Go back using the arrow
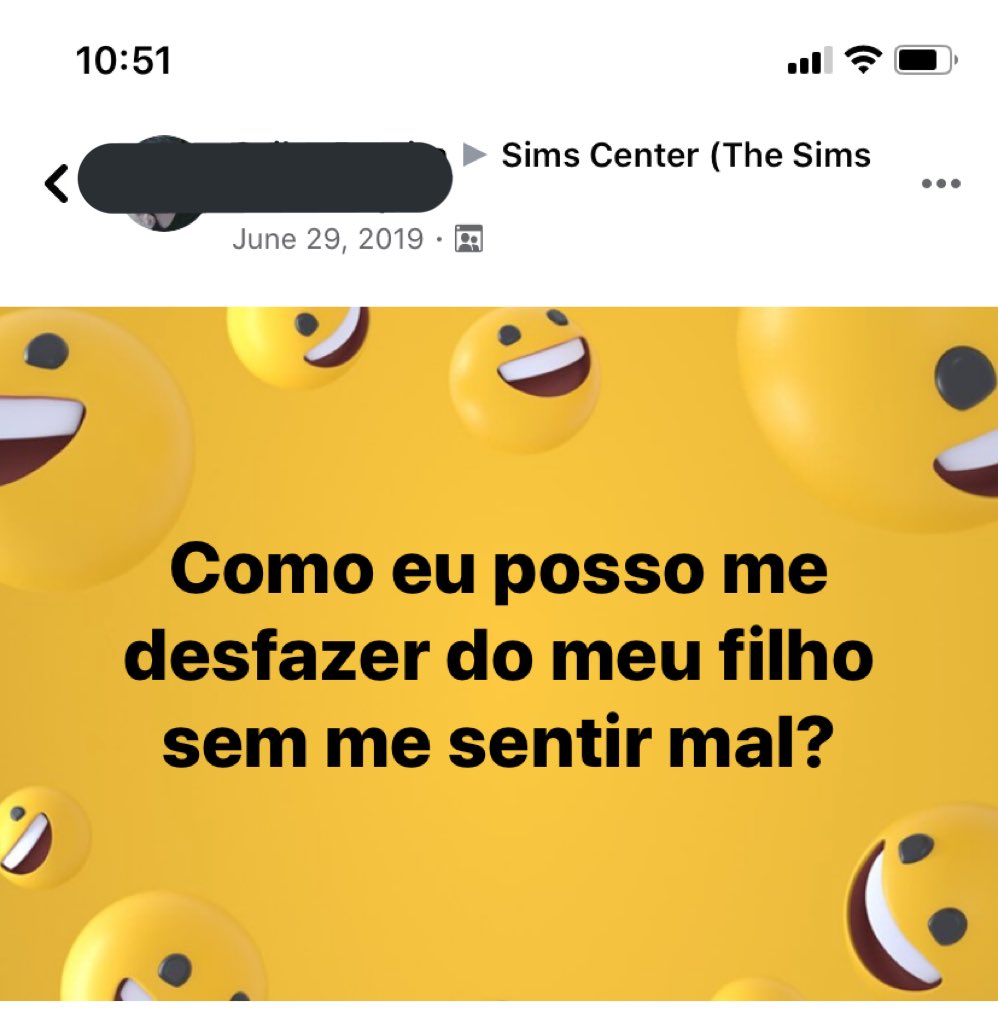998x1024 pixels. 57,185
